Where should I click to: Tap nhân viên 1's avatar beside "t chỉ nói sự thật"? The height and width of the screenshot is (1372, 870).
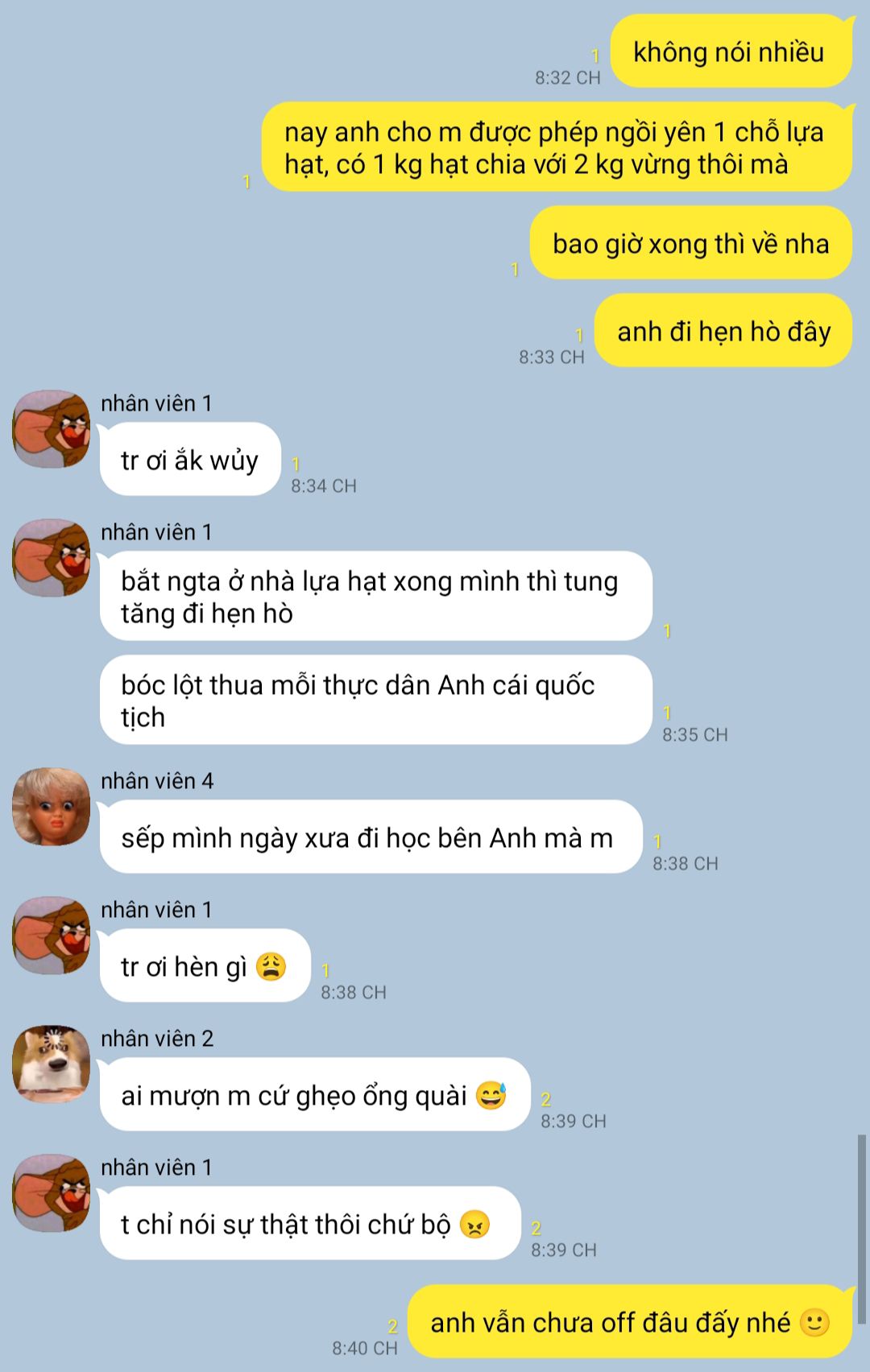click(52, 1192)
